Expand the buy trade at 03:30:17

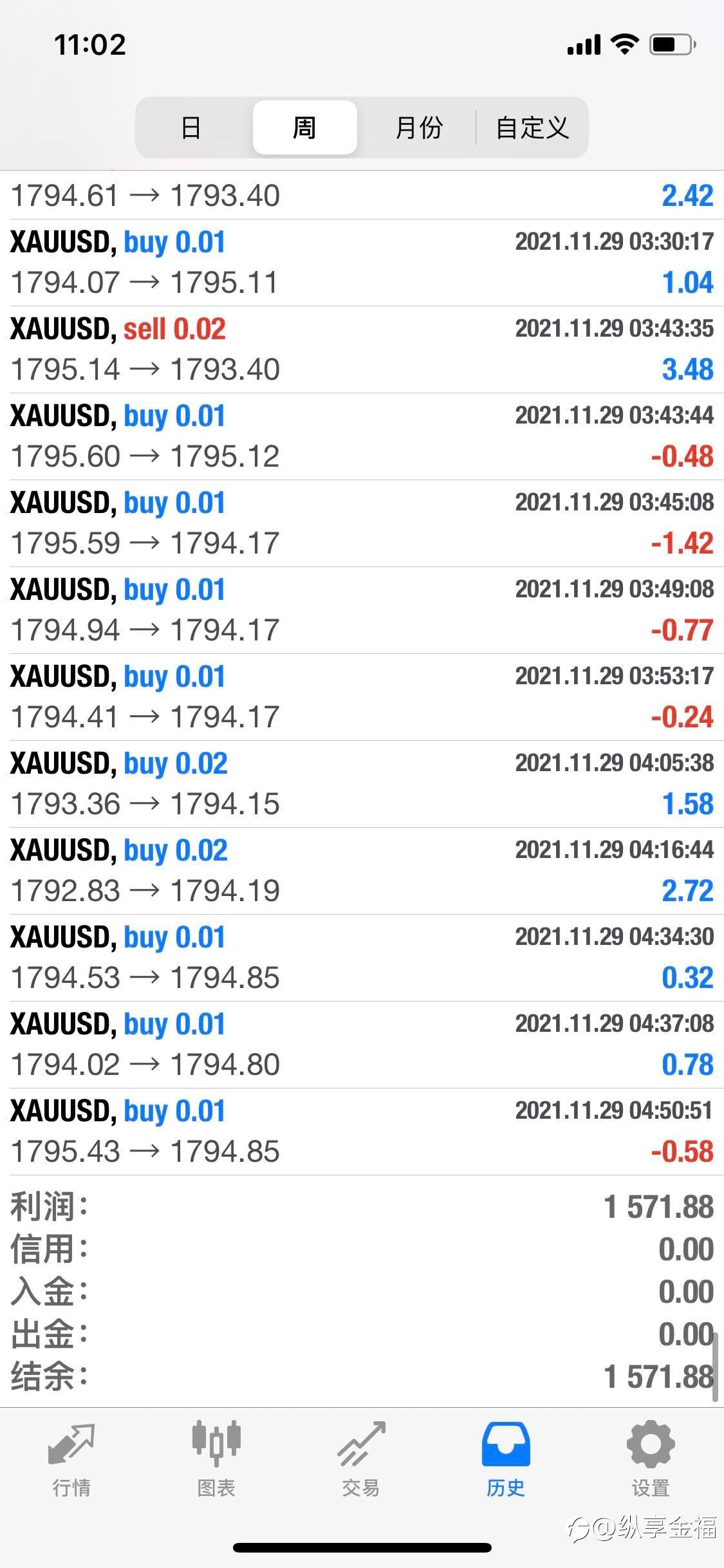pos(362,263)
